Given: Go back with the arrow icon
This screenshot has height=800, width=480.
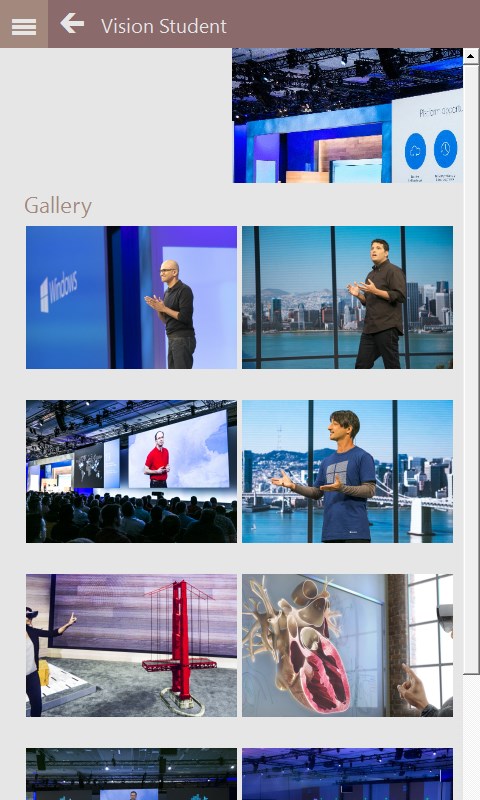Looking at the screenshot, I should pos(72,24).
